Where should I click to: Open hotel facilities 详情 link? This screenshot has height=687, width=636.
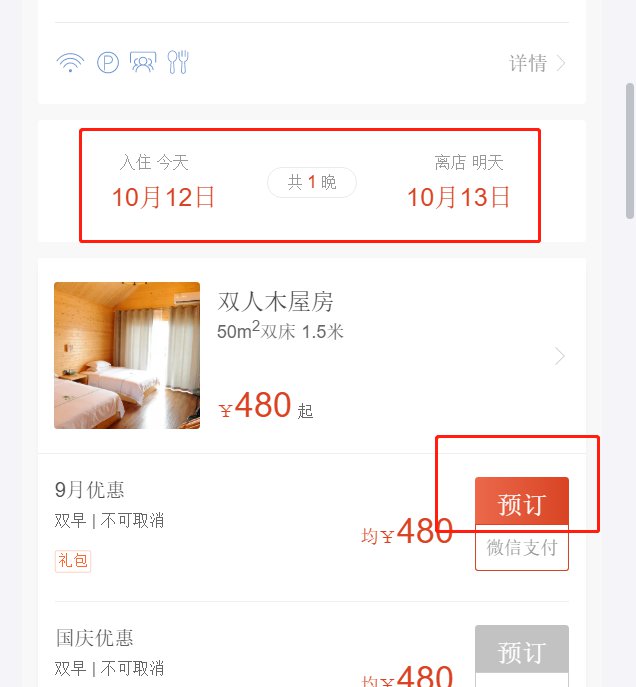pos(537,64)
